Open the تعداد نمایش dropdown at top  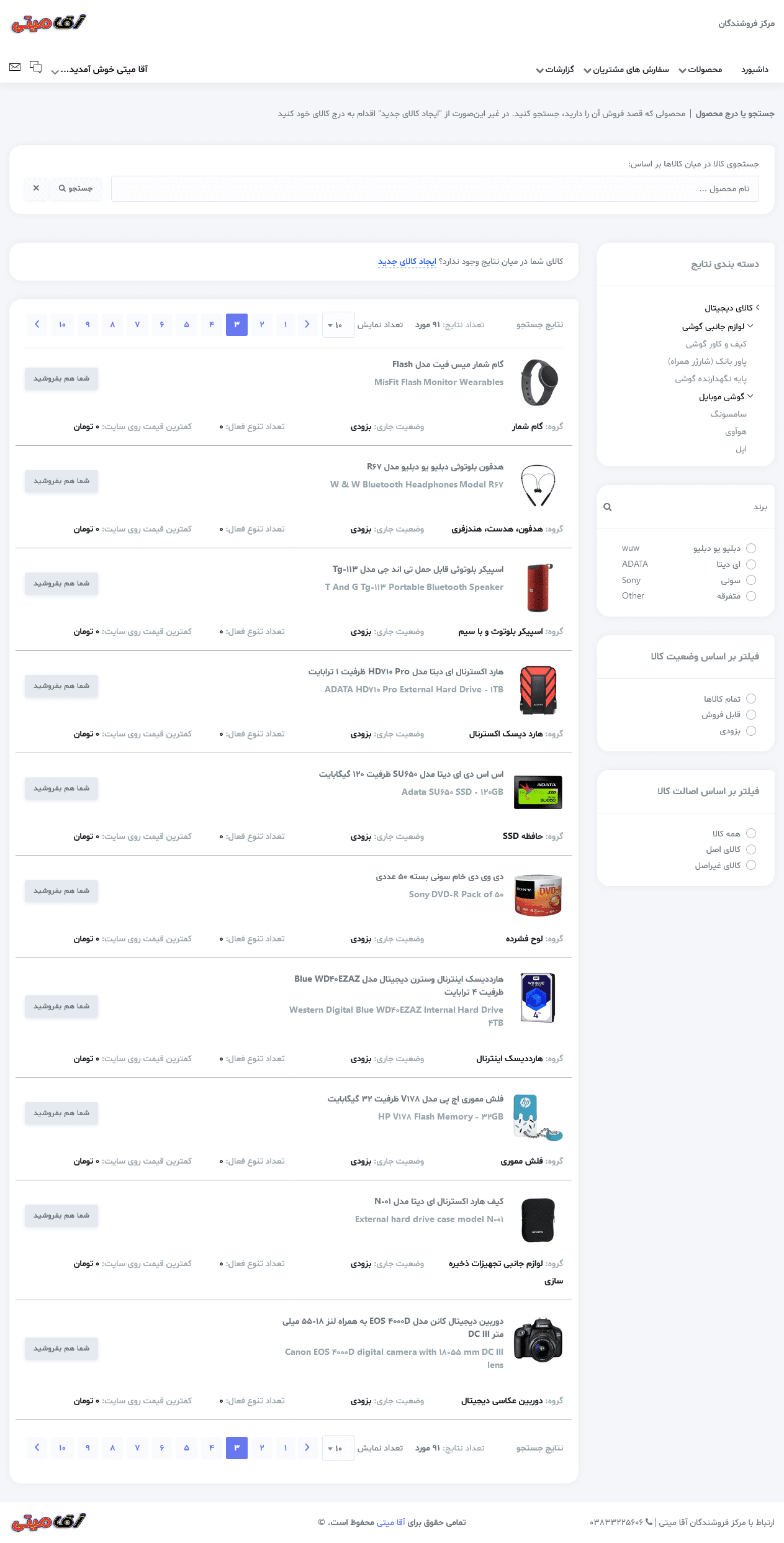coord(338,325)
